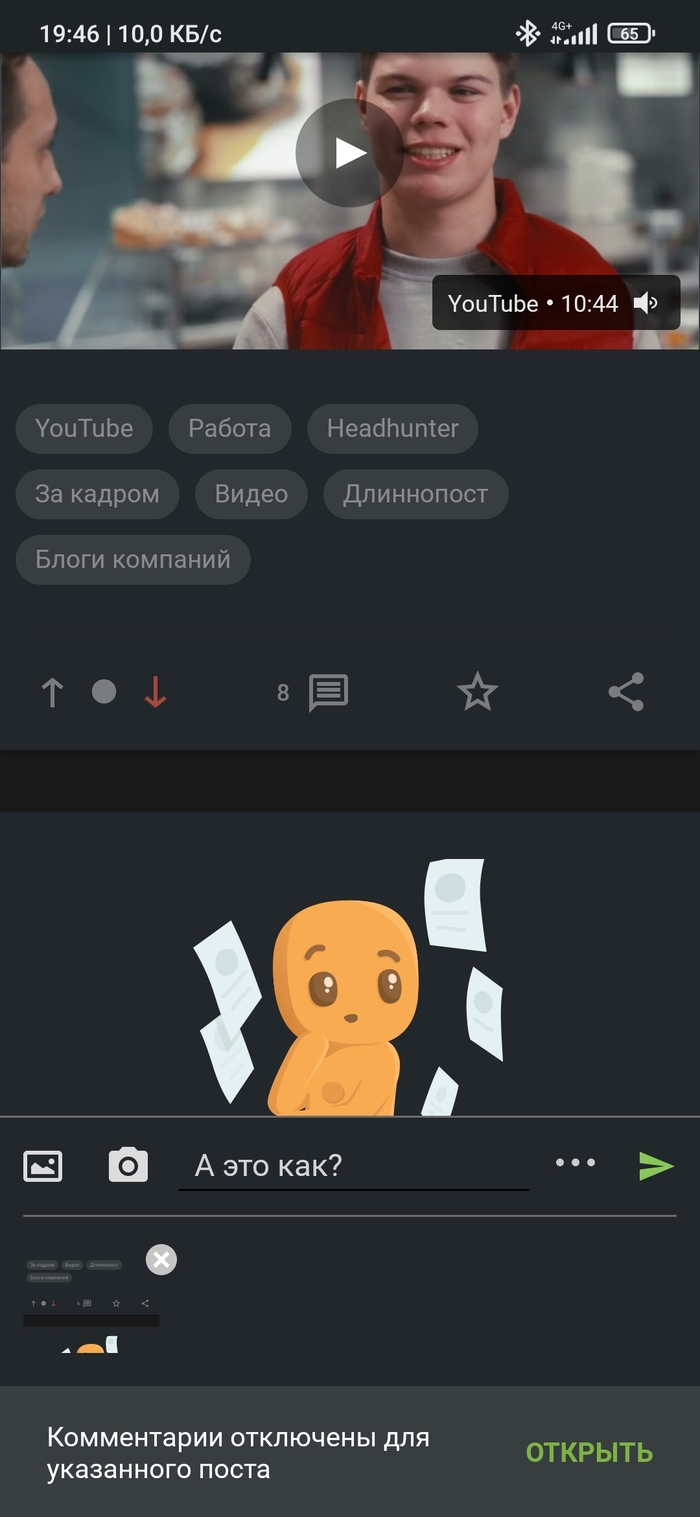
Task: Open the Длиннопост tag
Action: (x=415, y=494)
